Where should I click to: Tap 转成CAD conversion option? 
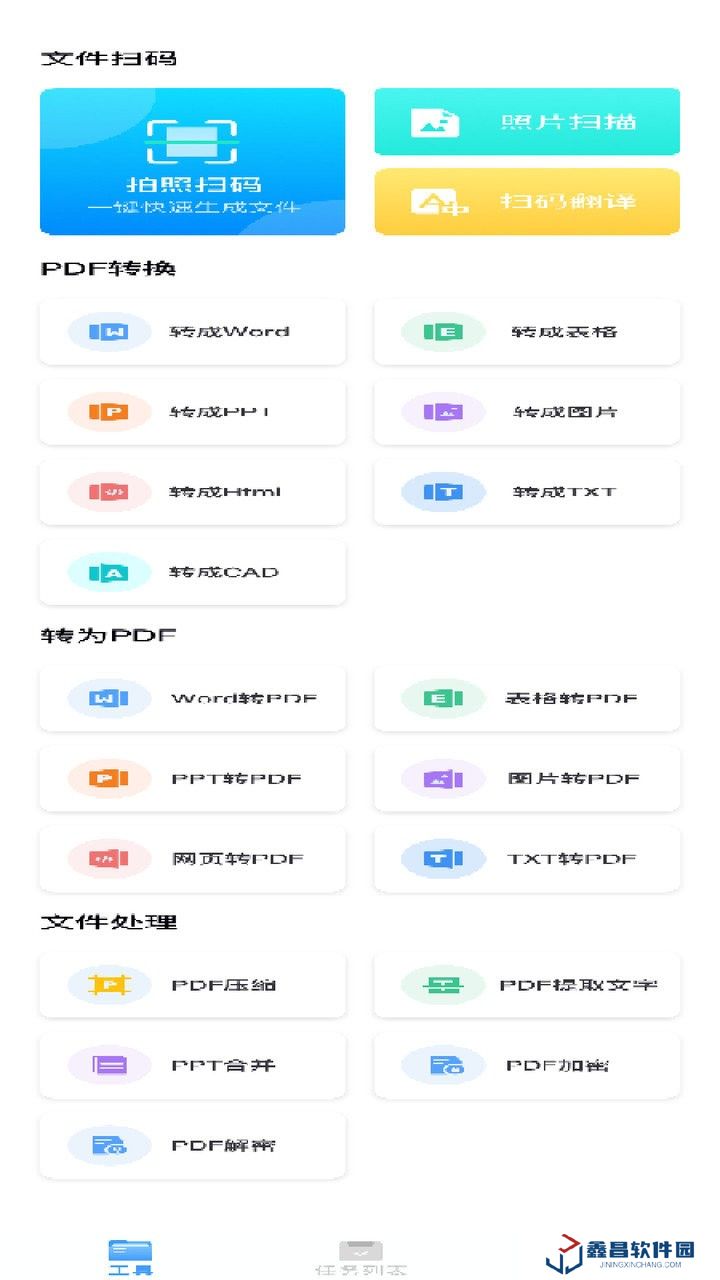[x=192, y=572]
